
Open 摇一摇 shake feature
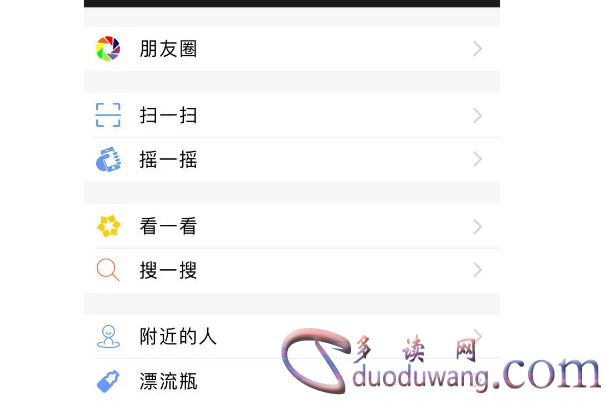tap(168, 159)
